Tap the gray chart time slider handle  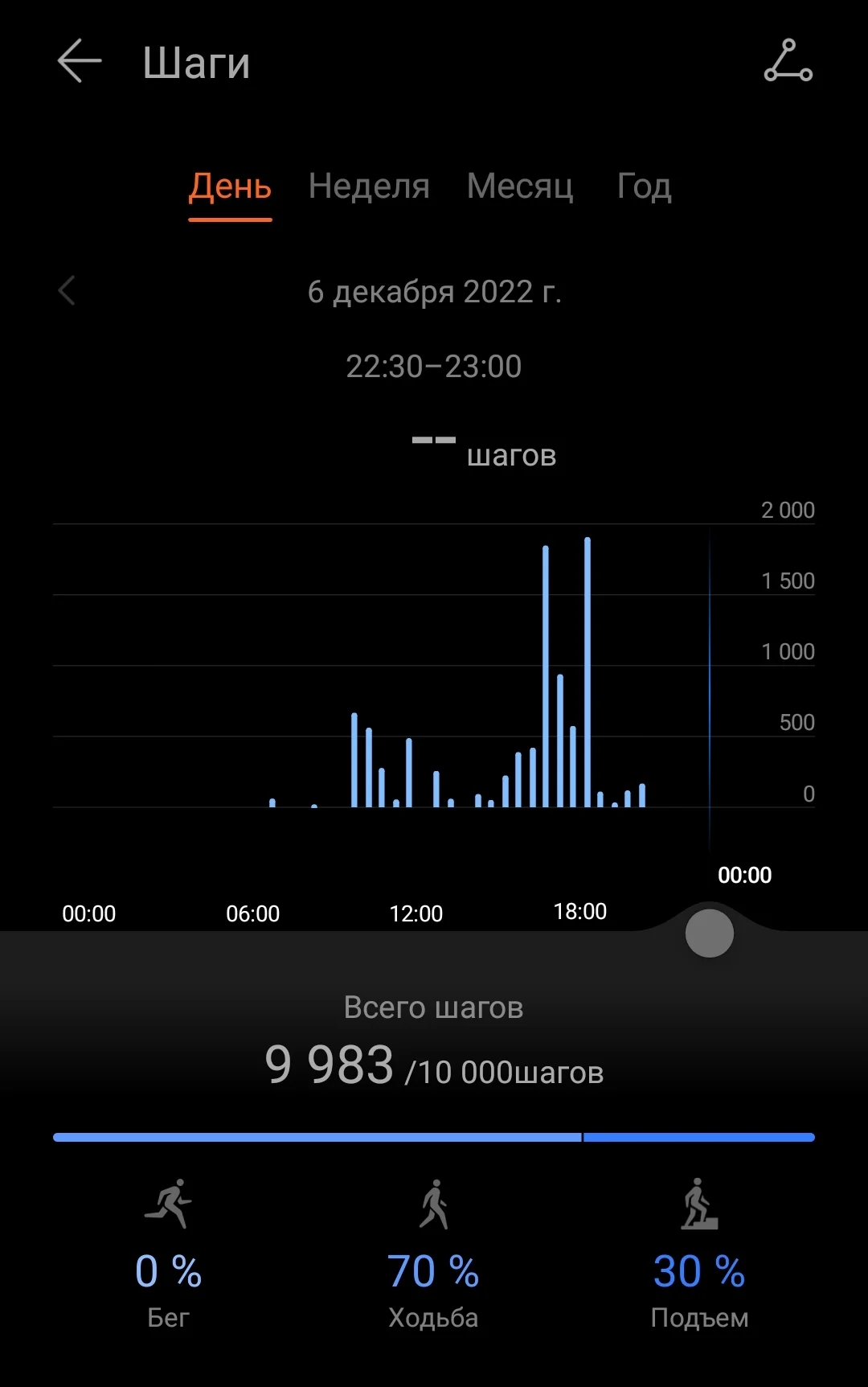(x=709, y=934)
